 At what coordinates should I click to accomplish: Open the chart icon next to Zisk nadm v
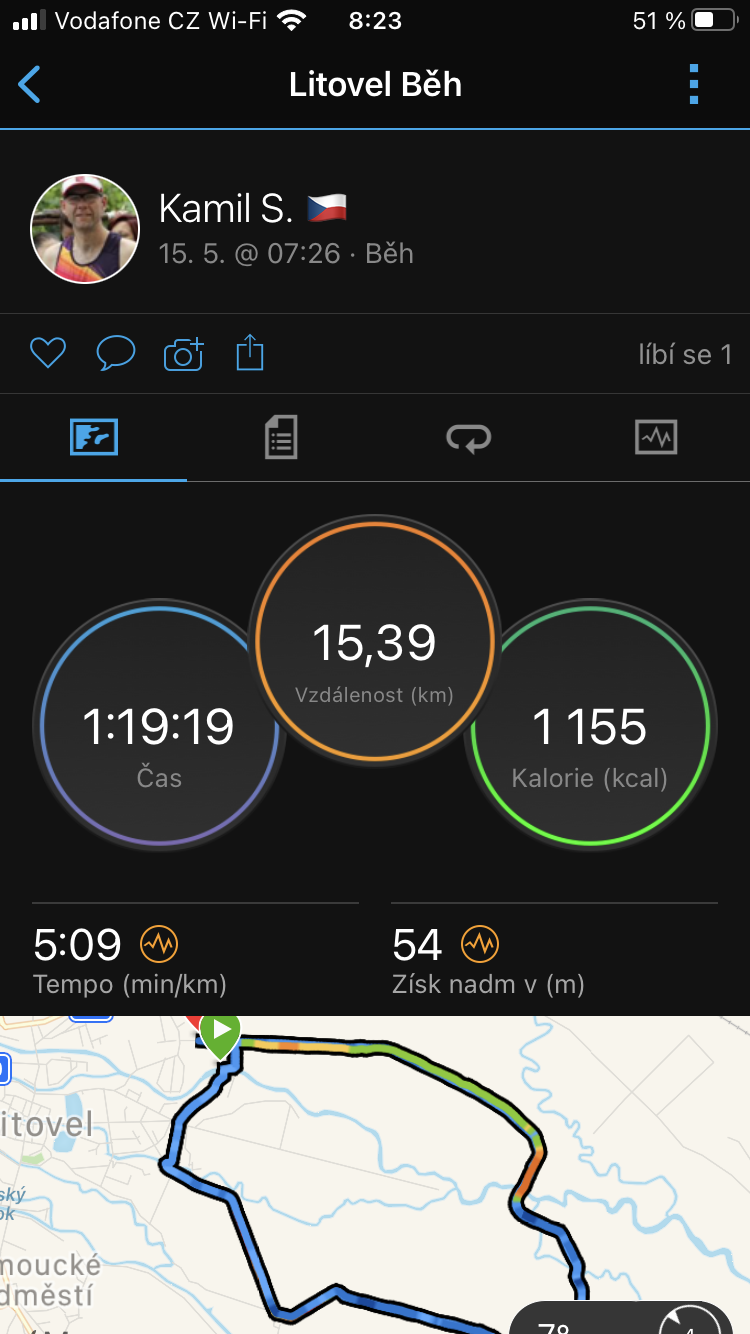[480, 943]
